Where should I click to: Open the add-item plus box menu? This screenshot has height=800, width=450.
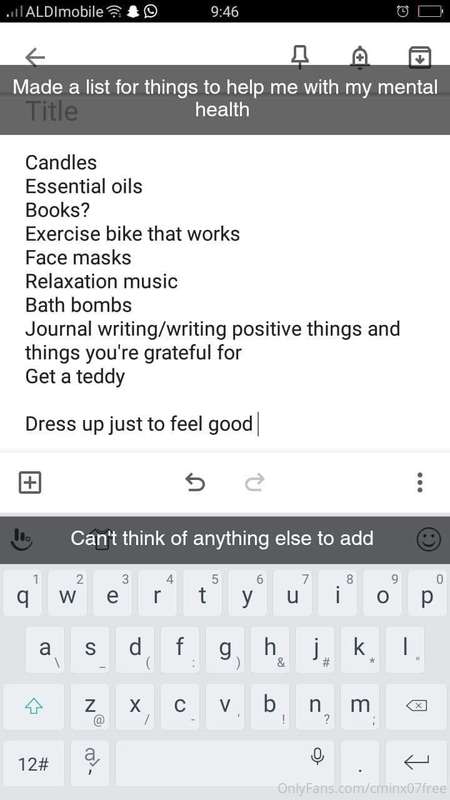[30, 482]
